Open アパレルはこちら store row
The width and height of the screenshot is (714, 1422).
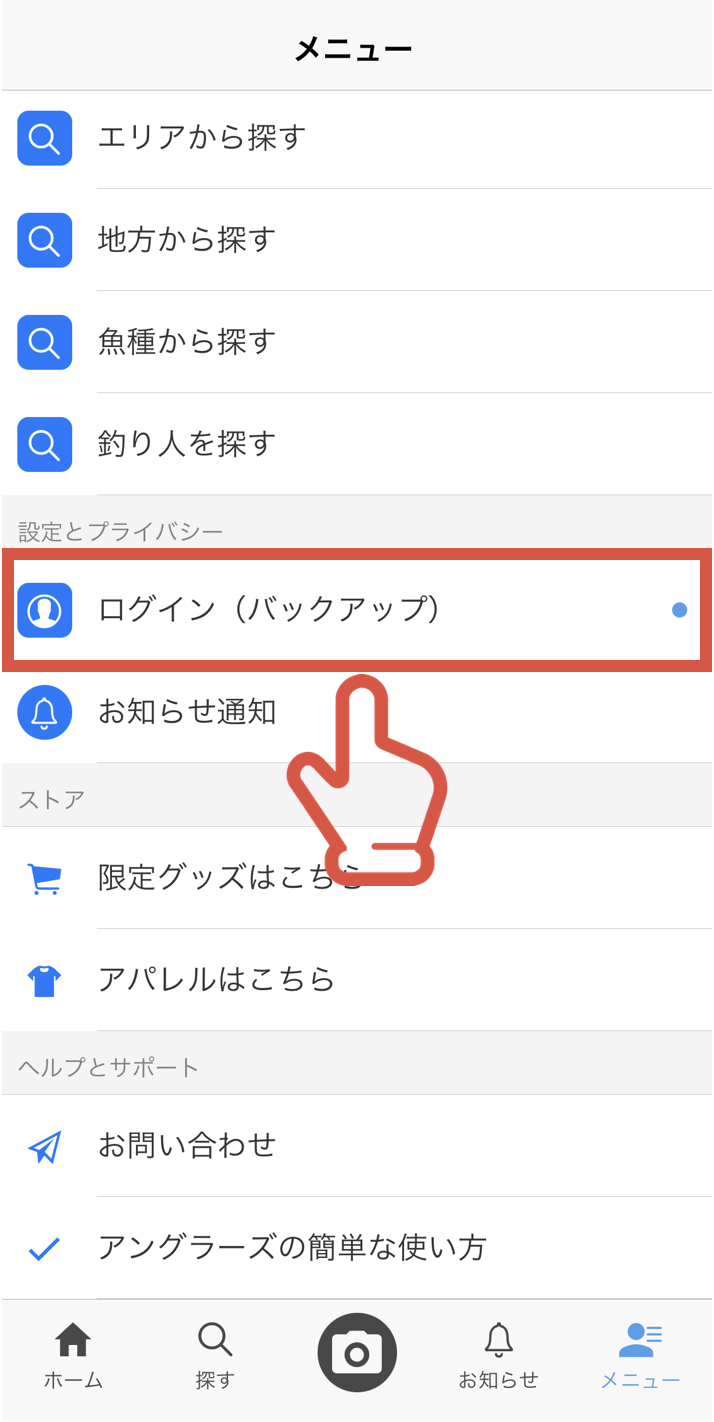[357, 980]
